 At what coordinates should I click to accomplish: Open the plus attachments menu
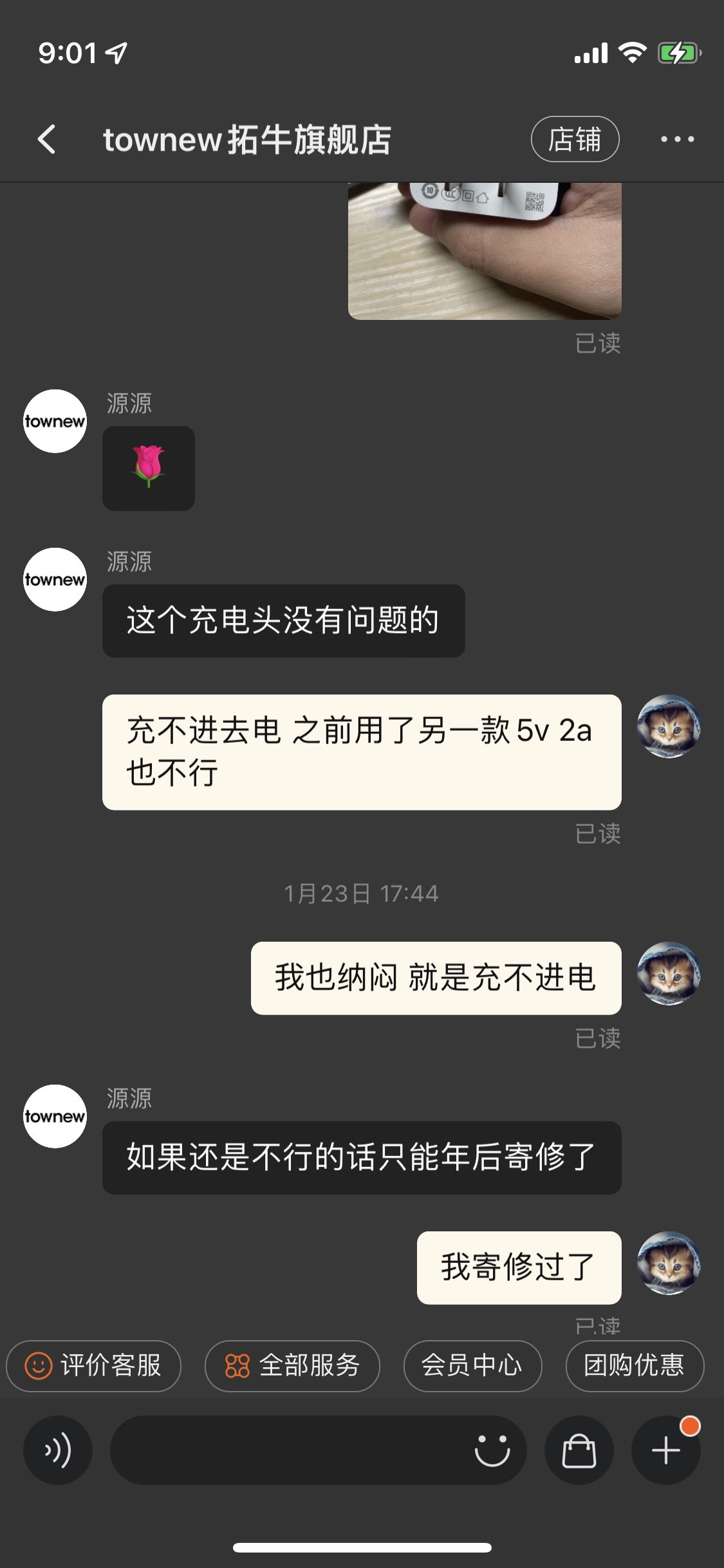pos(665,1450)
